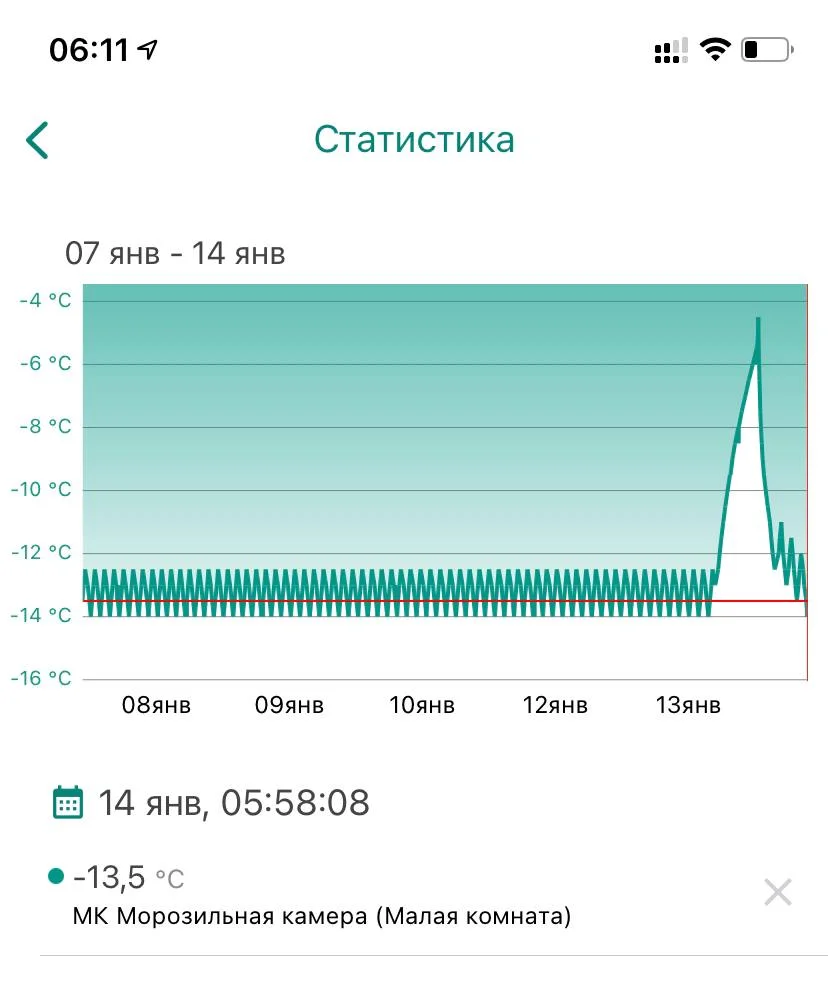The image size is (828, 994).
Task: Open the calendar date picker icon
Action: click(x=68, y=802)
